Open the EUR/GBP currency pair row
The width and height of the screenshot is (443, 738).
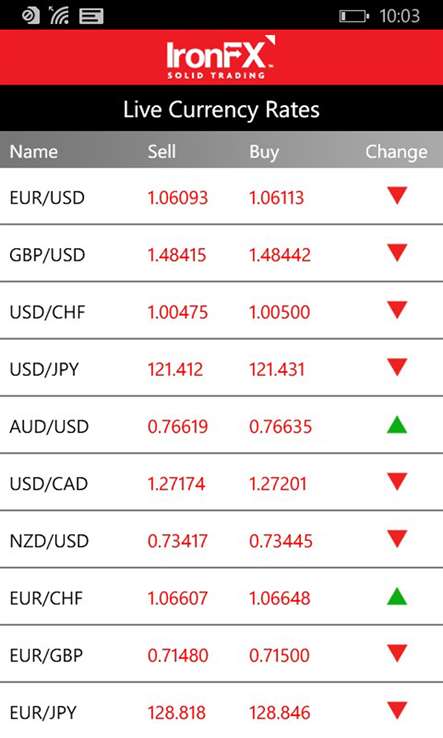[221, 654]
